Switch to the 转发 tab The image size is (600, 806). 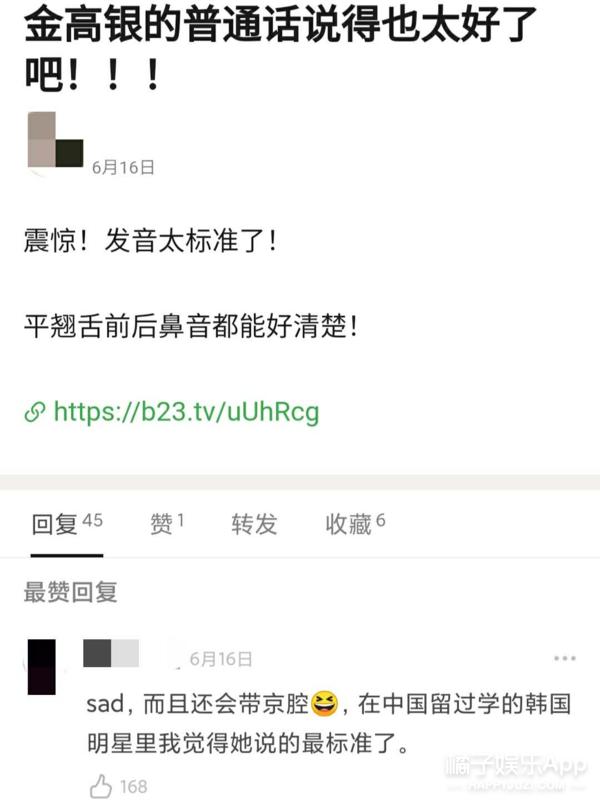254,524
